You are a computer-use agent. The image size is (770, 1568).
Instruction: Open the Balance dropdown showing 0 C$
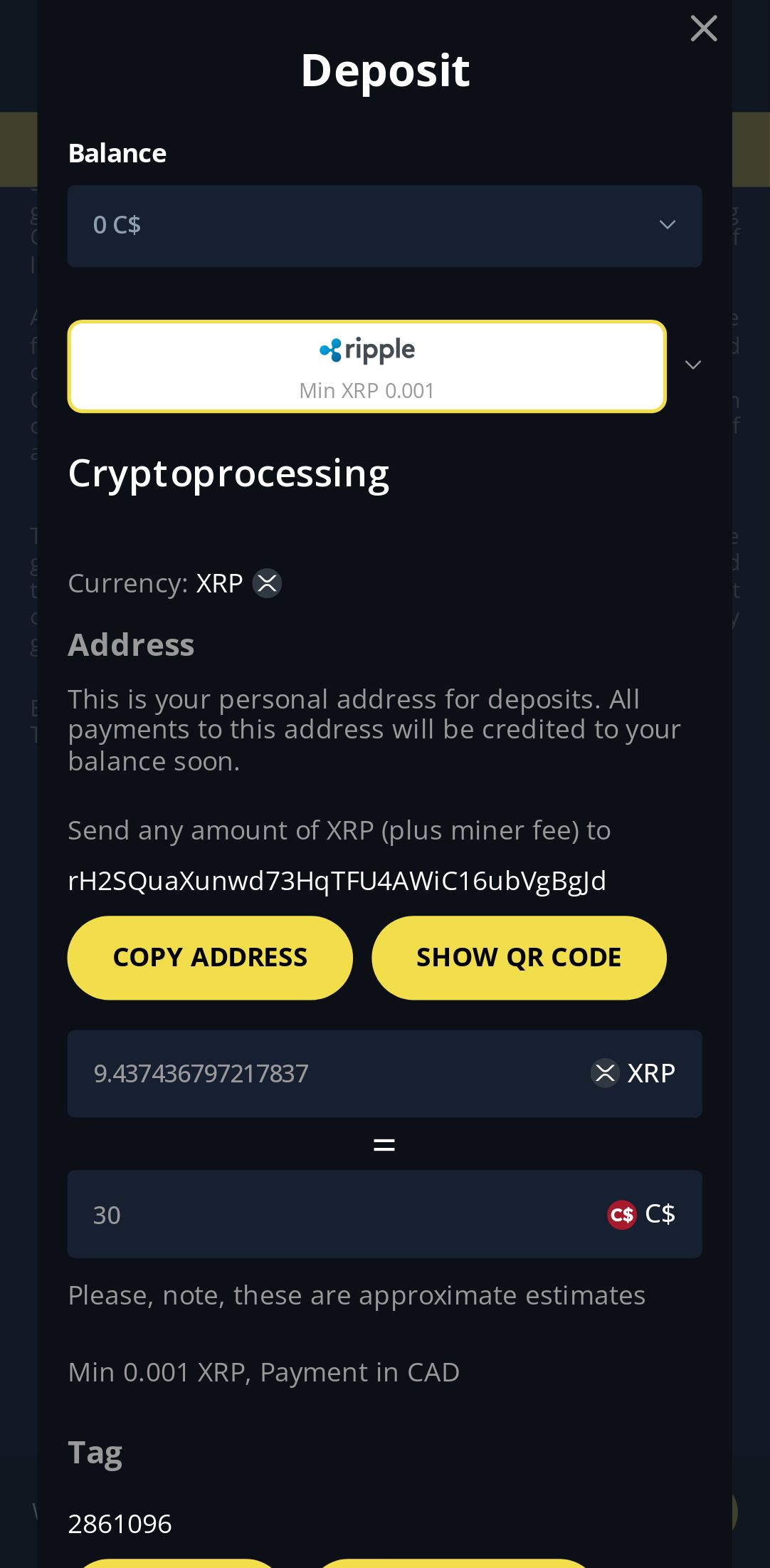point(384,226)
